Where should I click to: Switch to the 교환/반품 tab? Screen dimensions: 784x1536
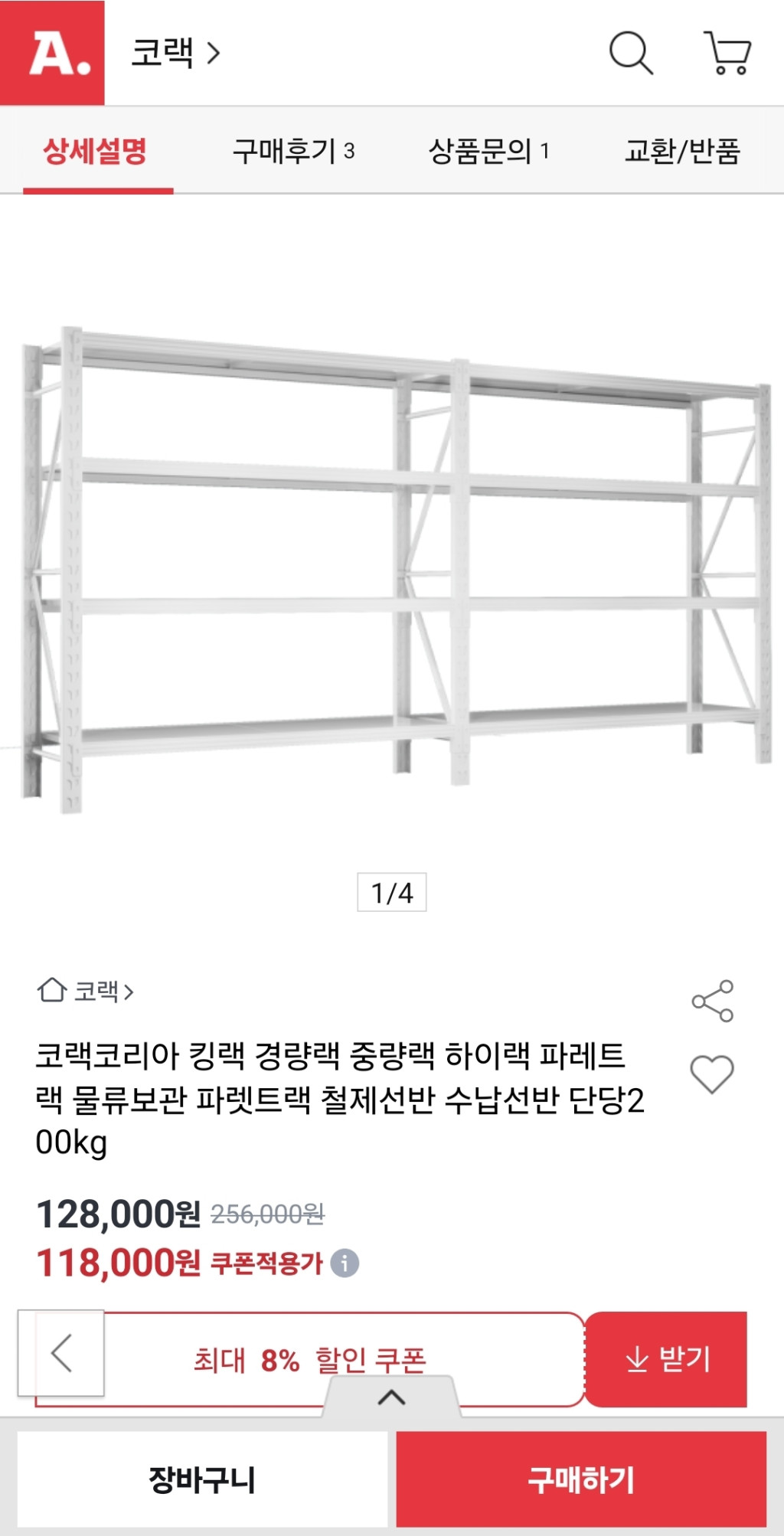pos(682,151)
